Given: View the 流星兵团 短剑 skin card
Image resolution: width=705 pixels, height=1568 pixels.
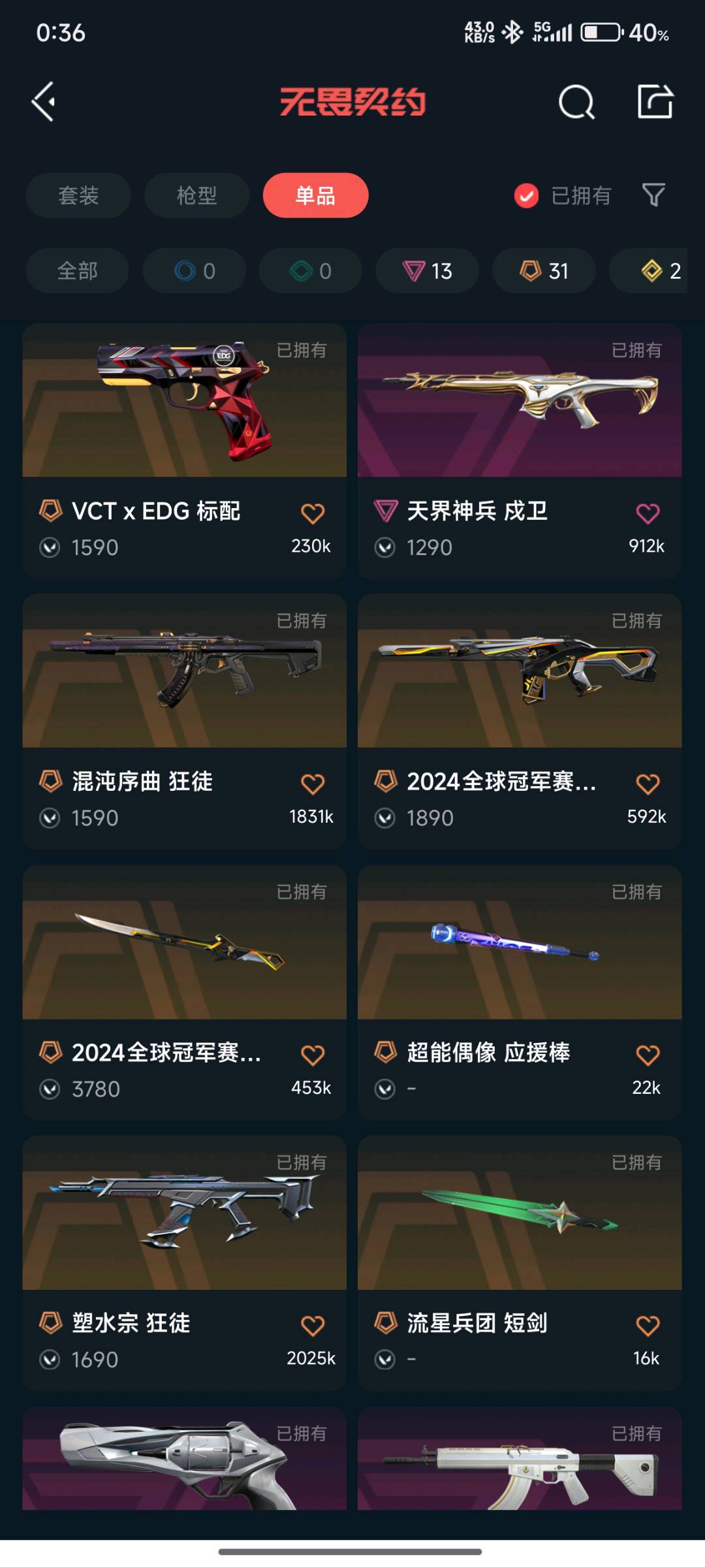Looking at the screenshot, I should (520, 1213).
